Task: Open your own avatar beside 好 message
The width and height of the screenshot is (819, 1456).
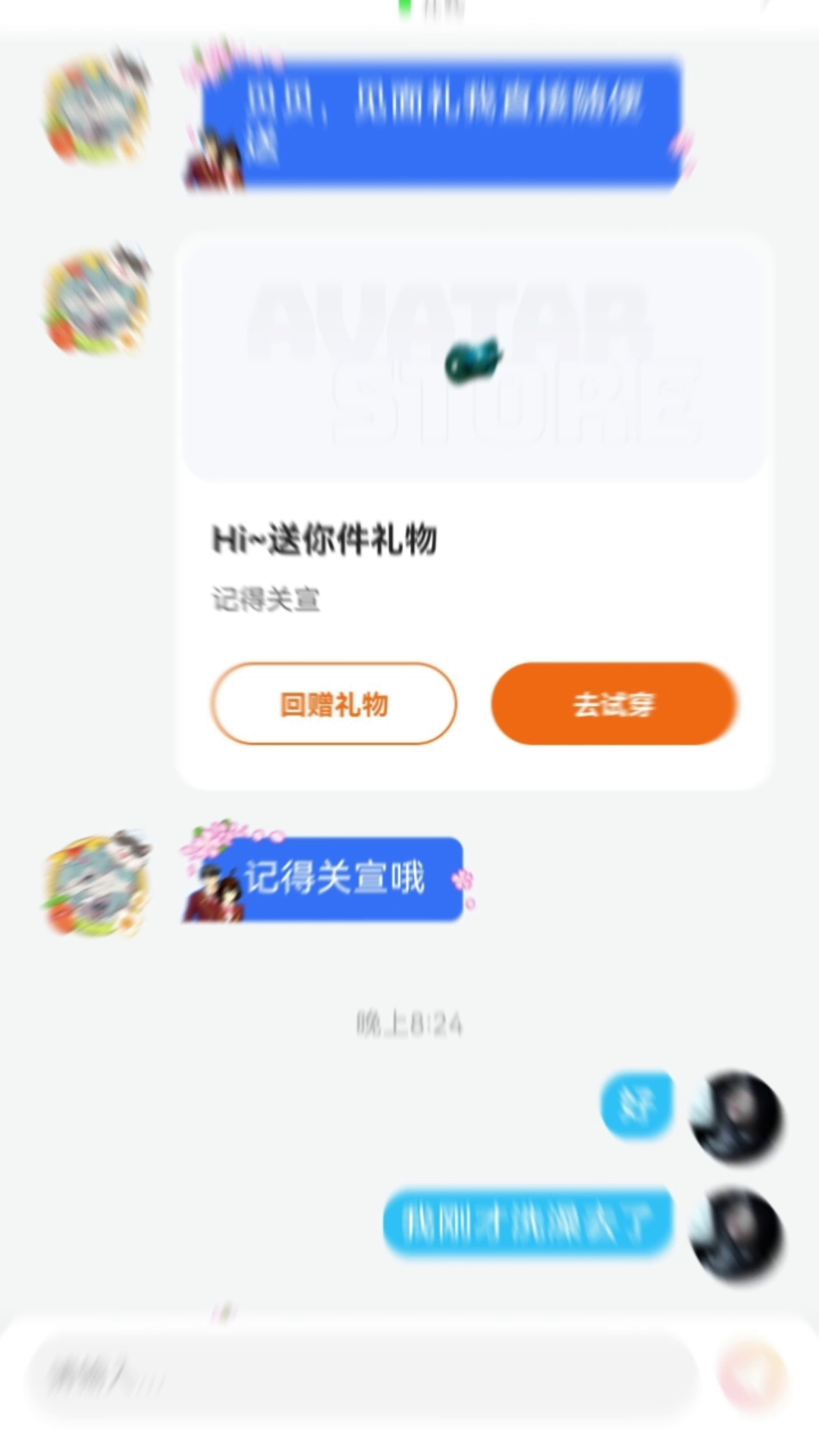Action: point(736,1116)
